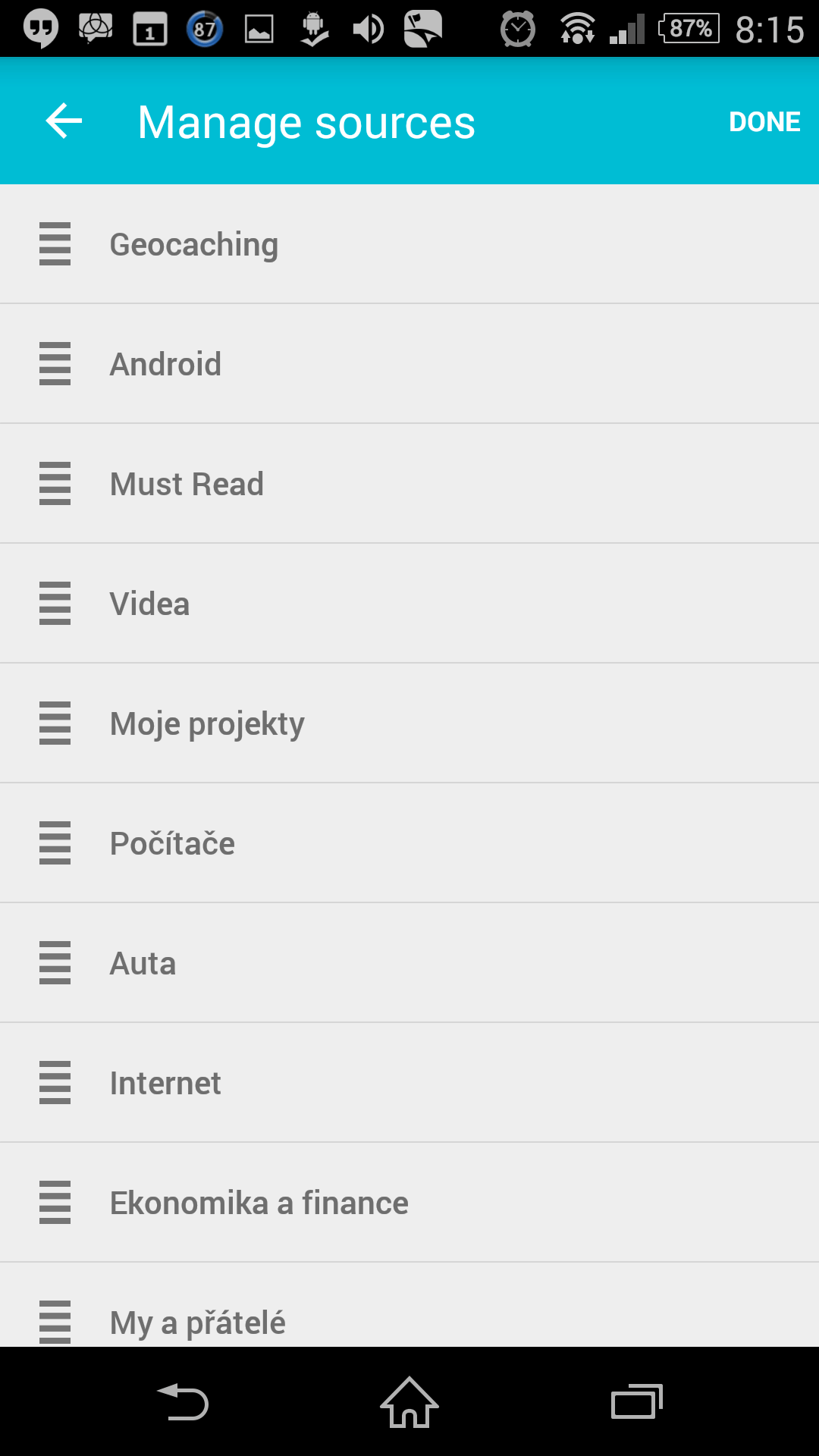Tap the drag handle next to Videa
The height and width of the screenshot is (1456, 819).
(55, 604)
